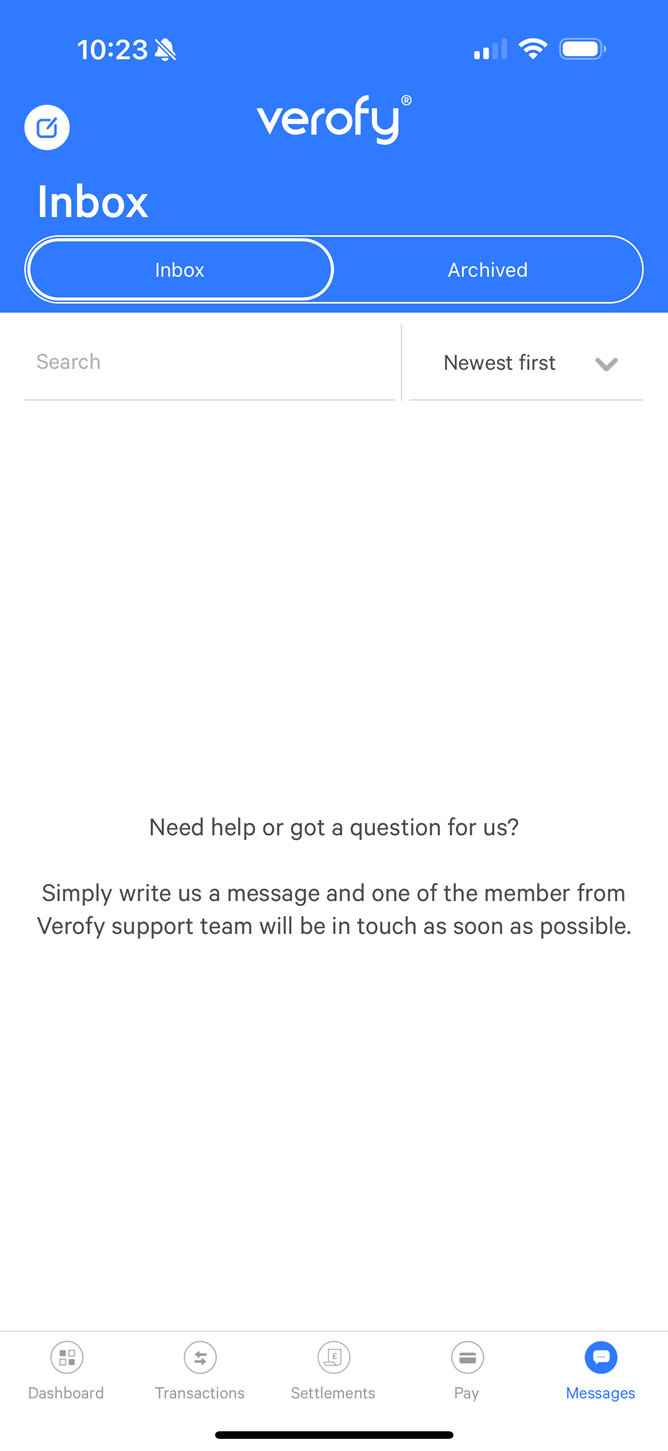Viewport: 668px width, 1451px height.
Task: Open the Pay tab
Action: point(467,1371)
